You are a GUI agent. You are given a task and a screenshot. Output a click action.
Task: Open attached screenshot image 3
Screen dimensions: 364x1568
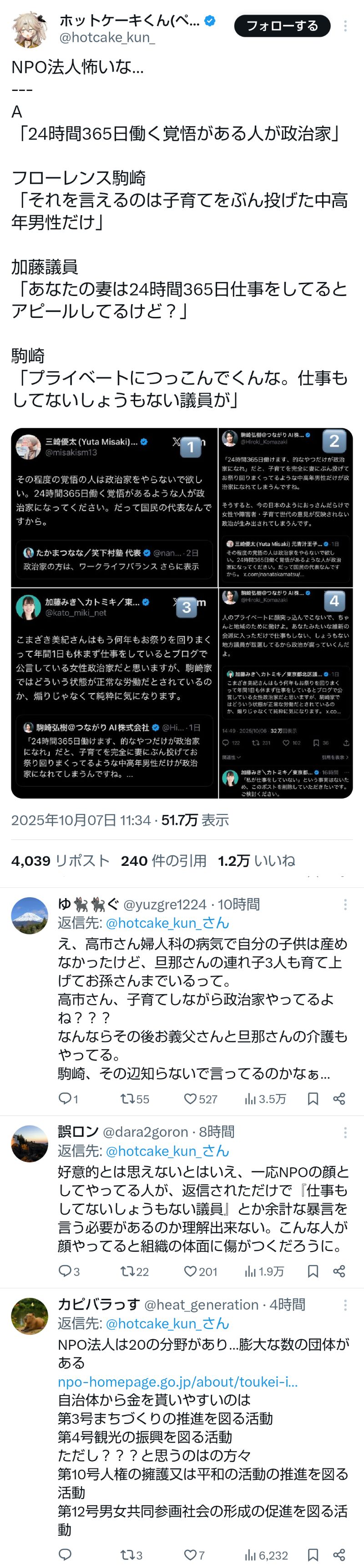115,693
